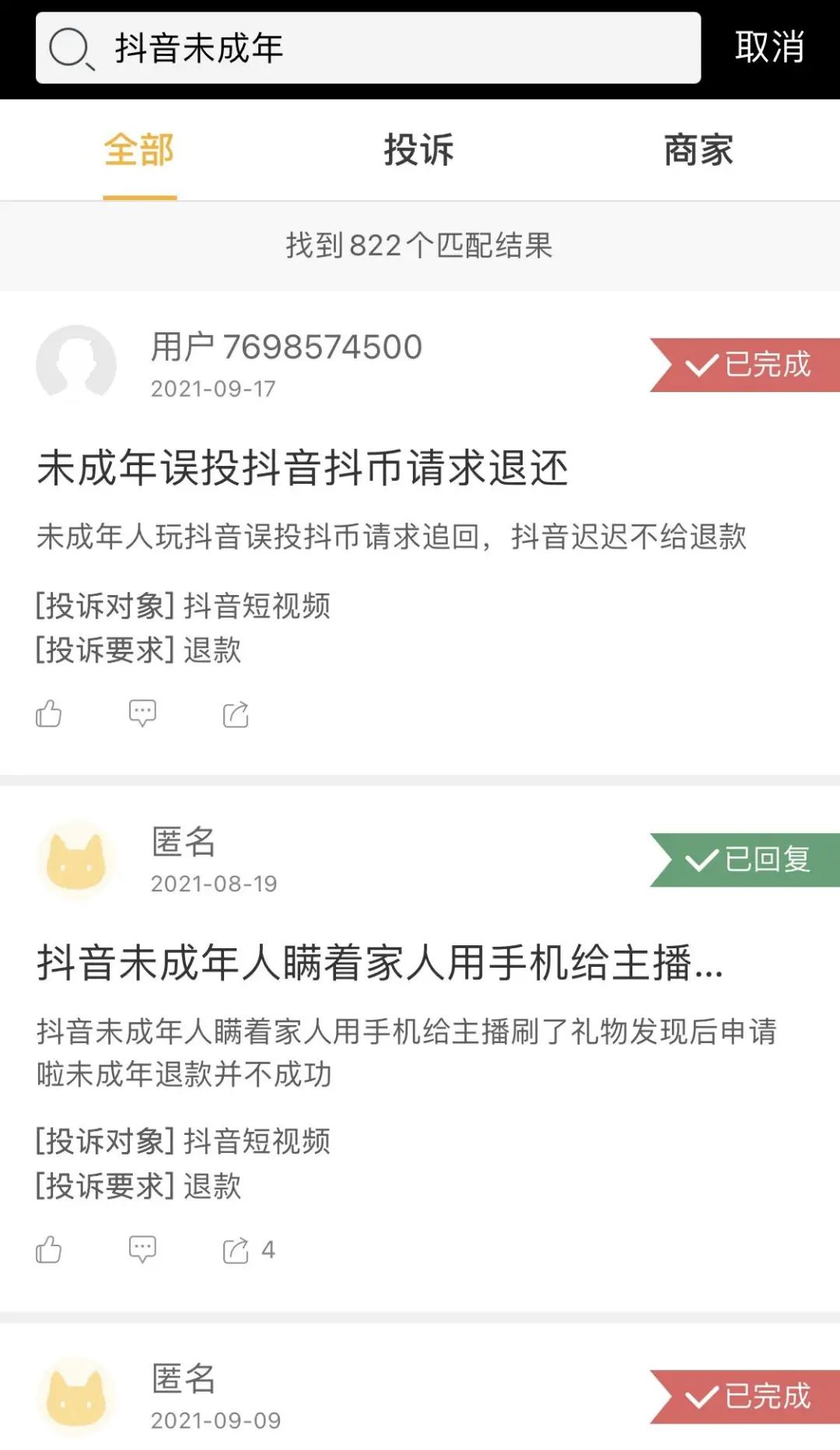Open complaint 未成年误投抖音抖币请求退还
The height and width of the screenshot is (1450, 840).
click(x=303, y=468)
